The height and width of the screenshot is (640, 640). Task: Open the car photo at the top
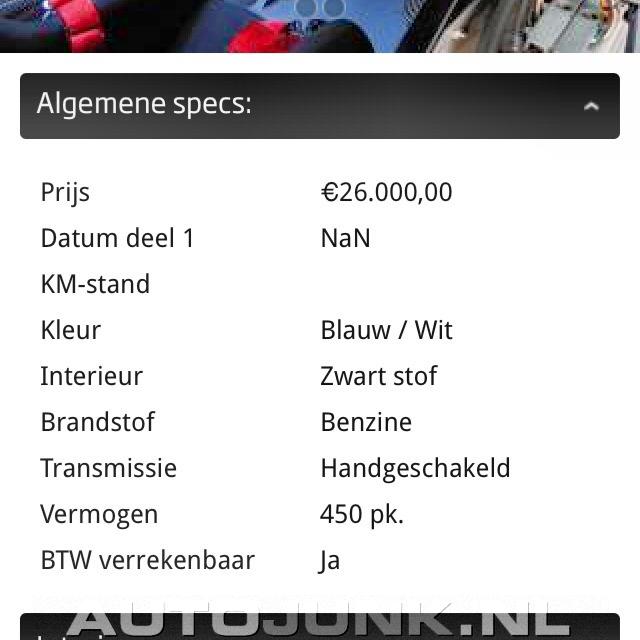click(x=320, y=24)
